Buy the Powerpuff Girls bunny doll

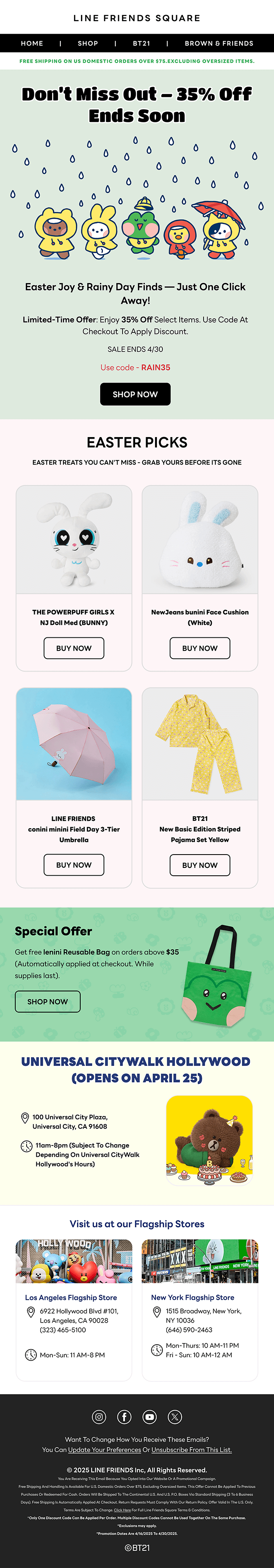point(74,648)
